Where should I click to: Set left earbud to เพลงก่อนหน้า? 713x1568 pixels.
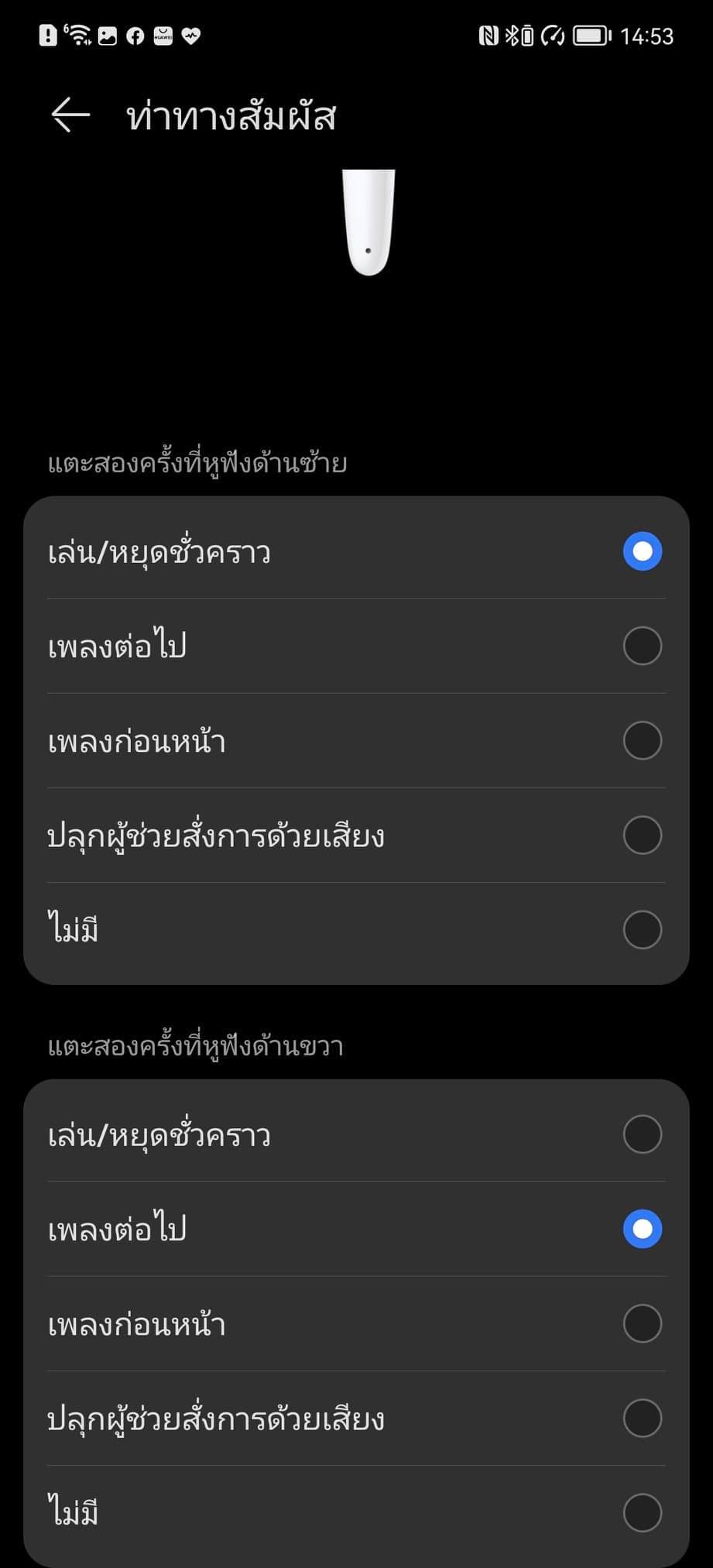click(x=642, y=740)
